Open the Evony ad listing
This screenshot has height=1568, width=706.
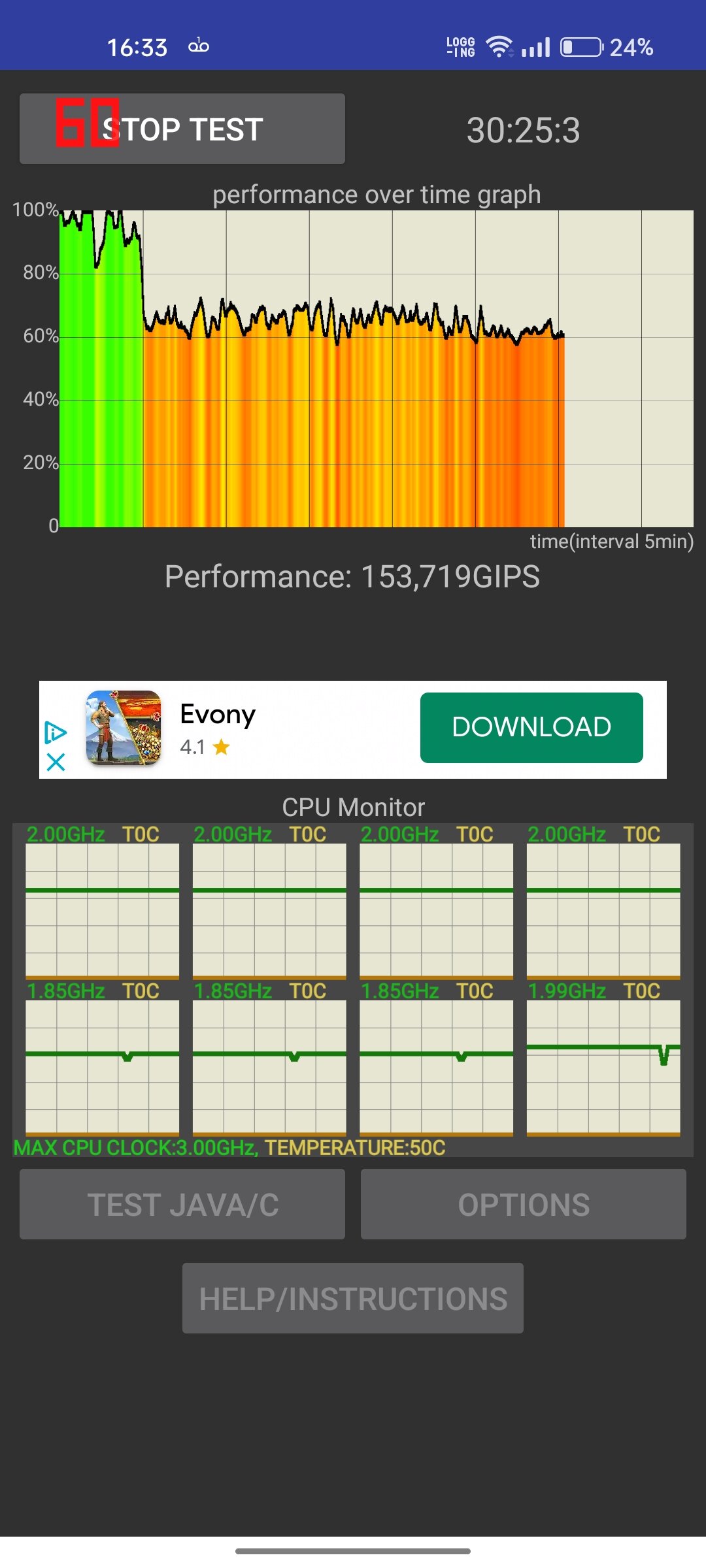click(218, 714)
